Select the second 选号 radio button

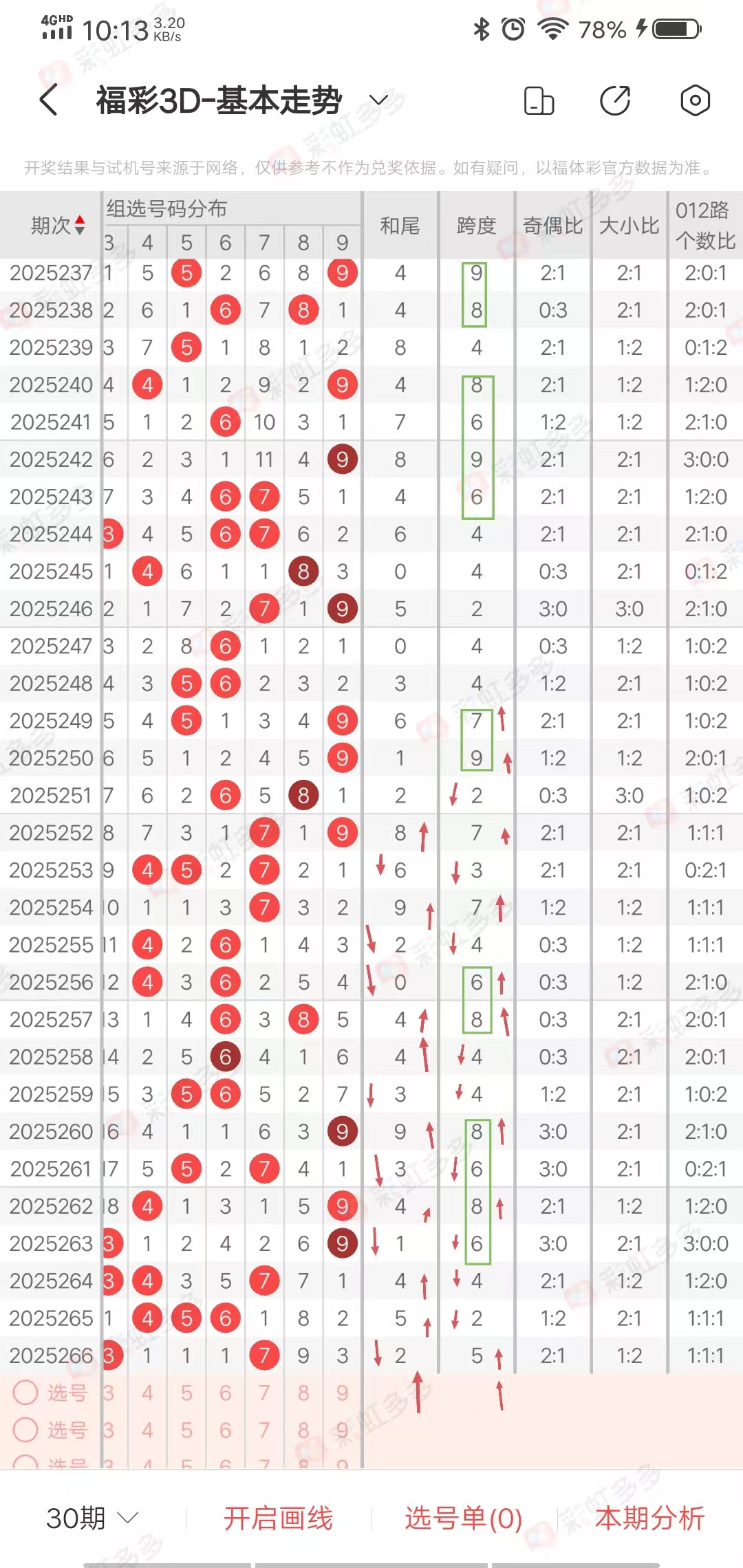coord(25,1430)
